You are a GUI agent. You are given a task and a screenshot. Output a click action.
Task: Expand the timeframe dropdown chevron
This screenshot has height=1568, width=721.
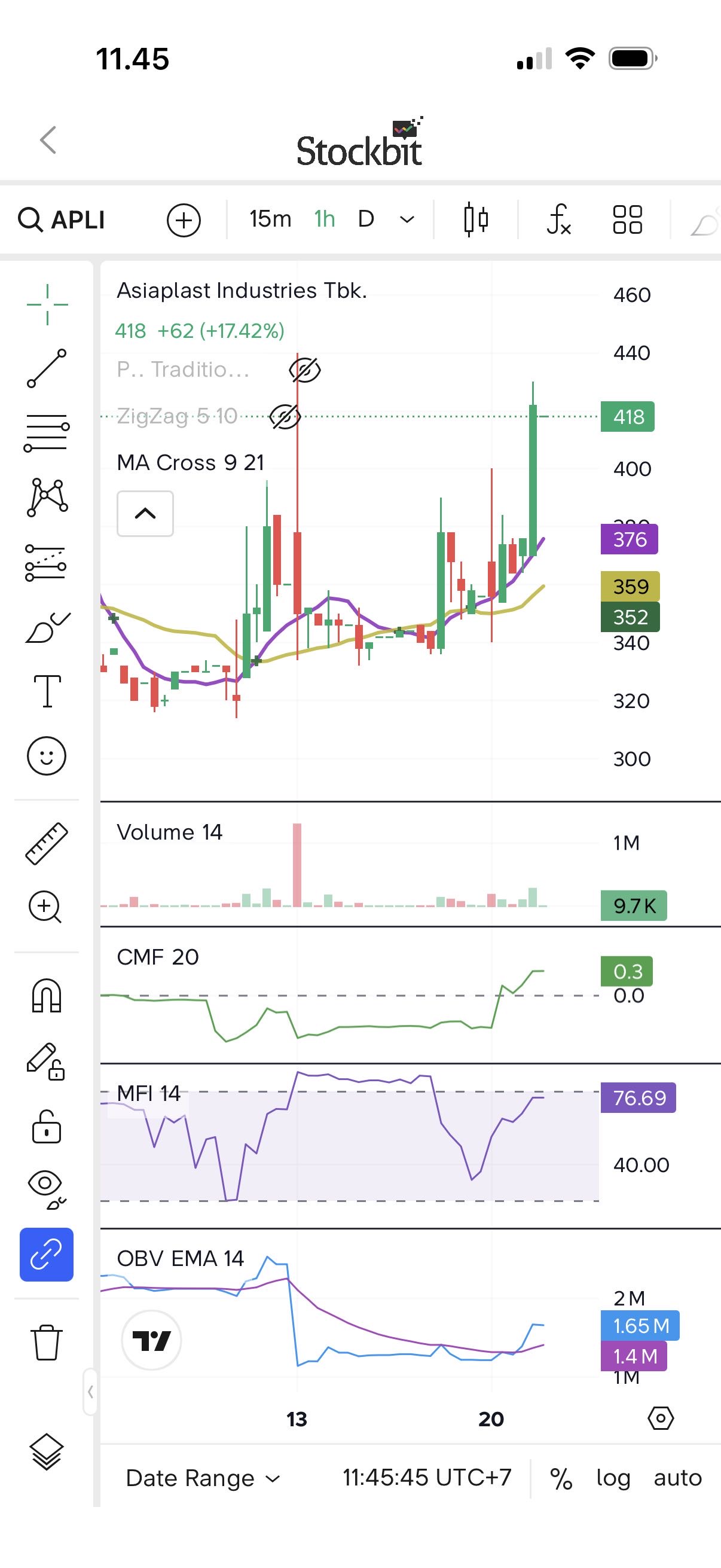pos(407,219)
